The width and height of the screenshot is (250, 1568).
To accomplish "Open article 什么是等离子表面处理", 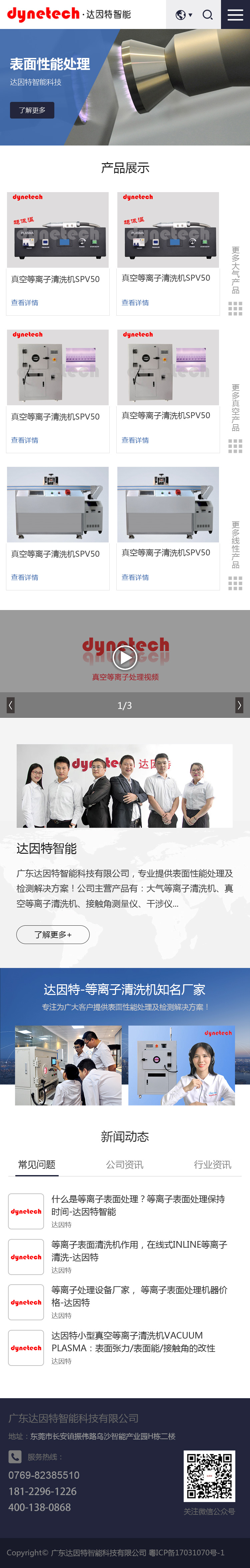I will pos(138,1205).
